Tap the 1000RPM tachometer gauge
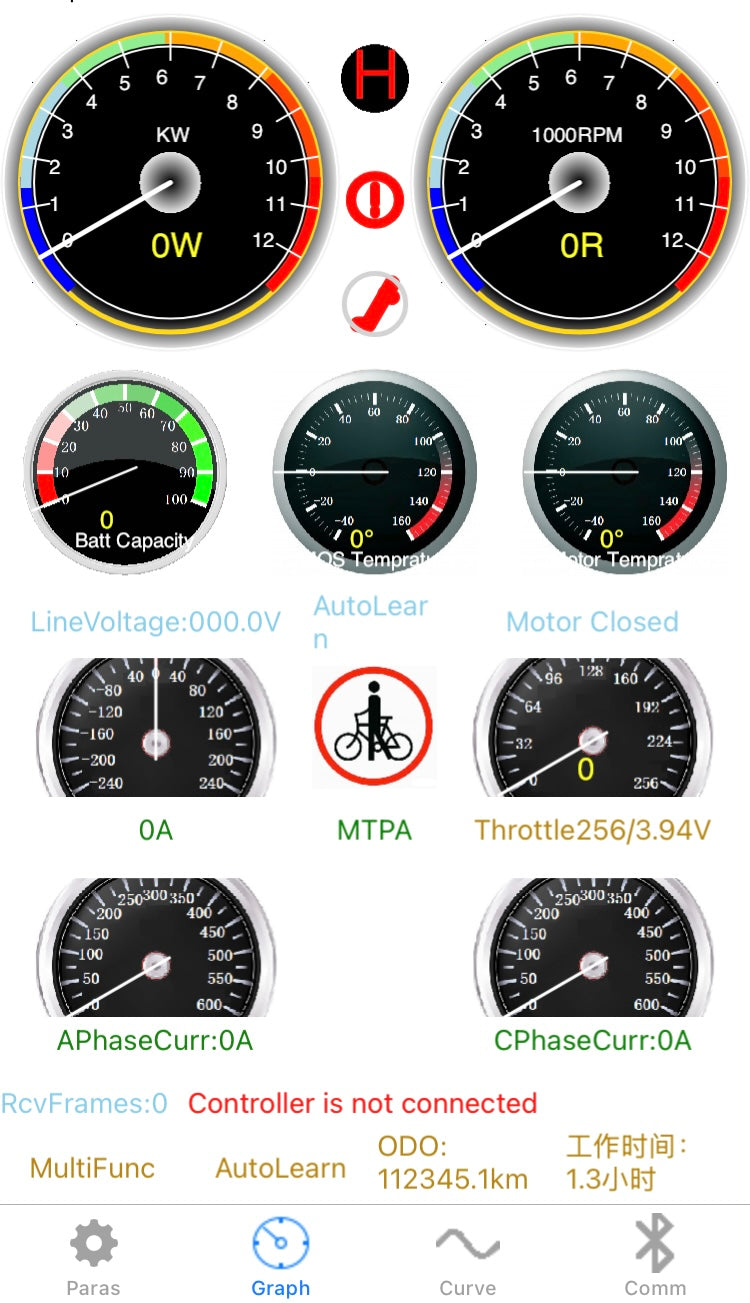 pyautogui.click(x=578, y=180)
